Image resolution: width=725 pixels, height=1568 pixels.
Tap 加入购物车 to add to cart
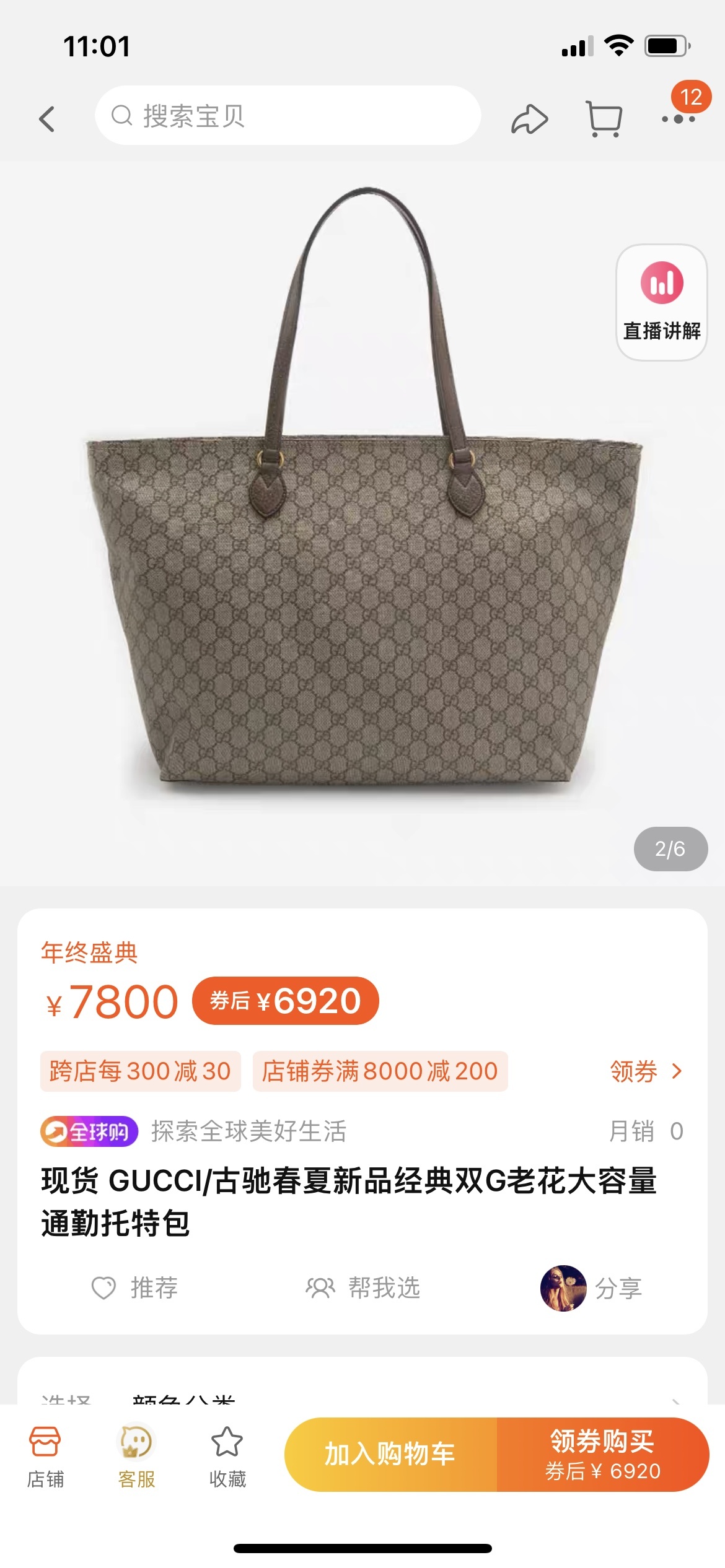coord(390,1454)
